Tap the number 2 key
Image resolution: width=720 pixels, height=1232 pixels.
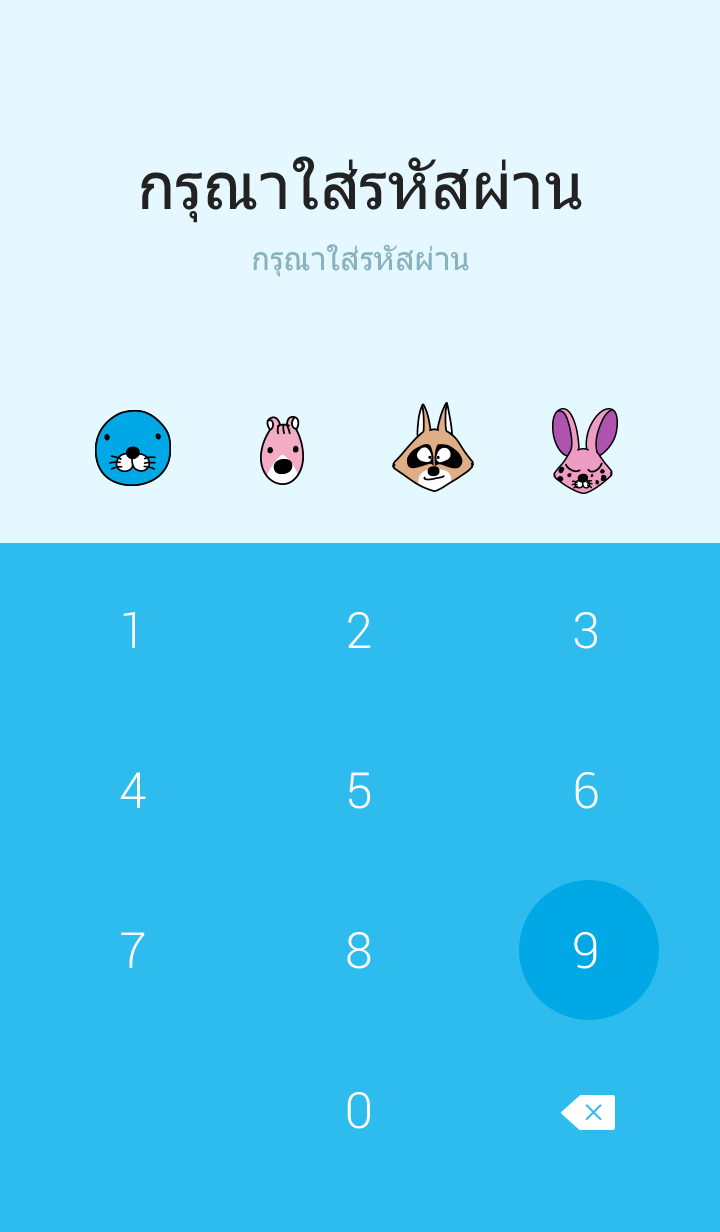pos(359,631)
